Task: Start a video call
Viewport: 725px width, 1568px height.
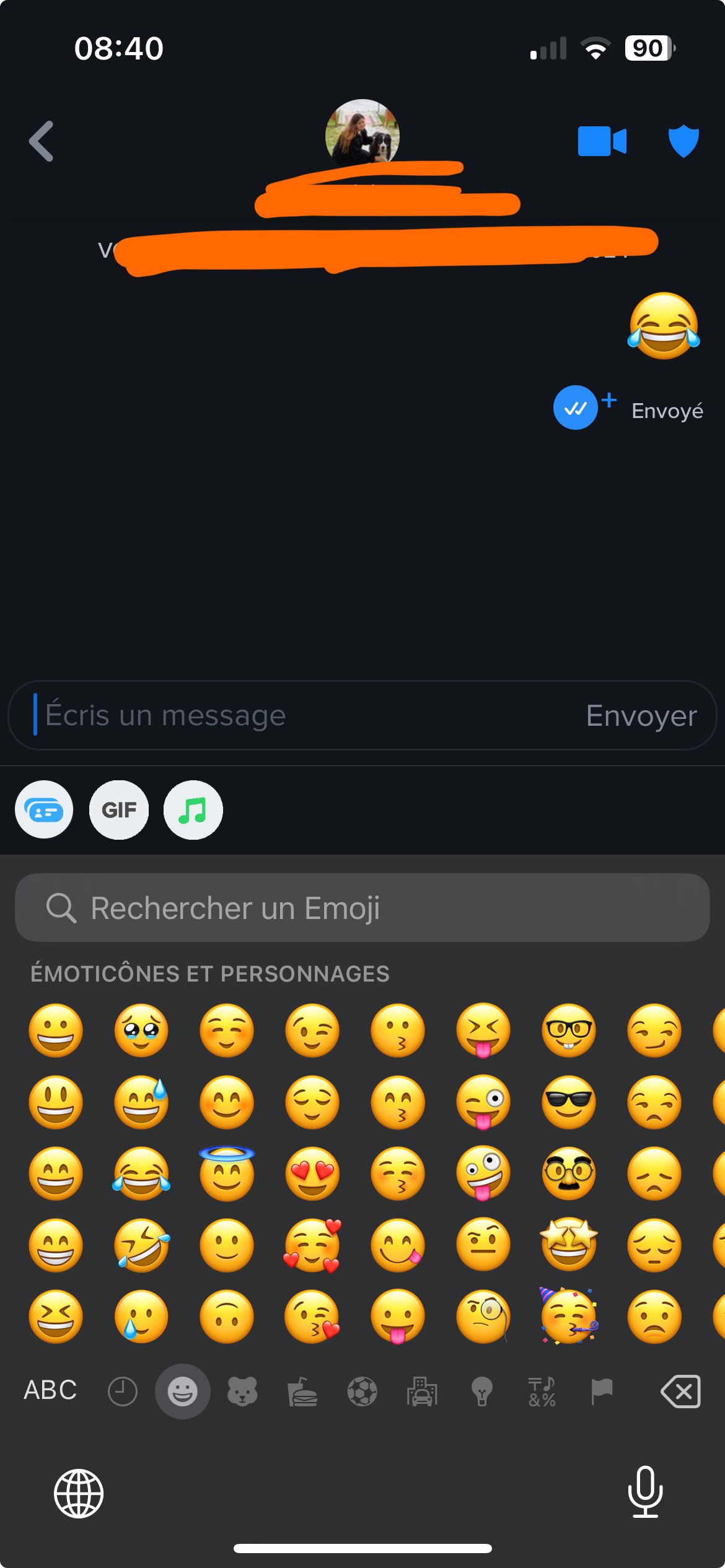Action: click(602, 141)
